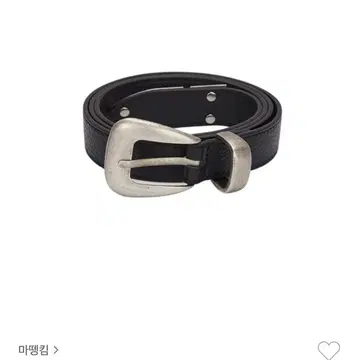Open the 마뗑킴 brand page link
360x360 pixels.
38,350
